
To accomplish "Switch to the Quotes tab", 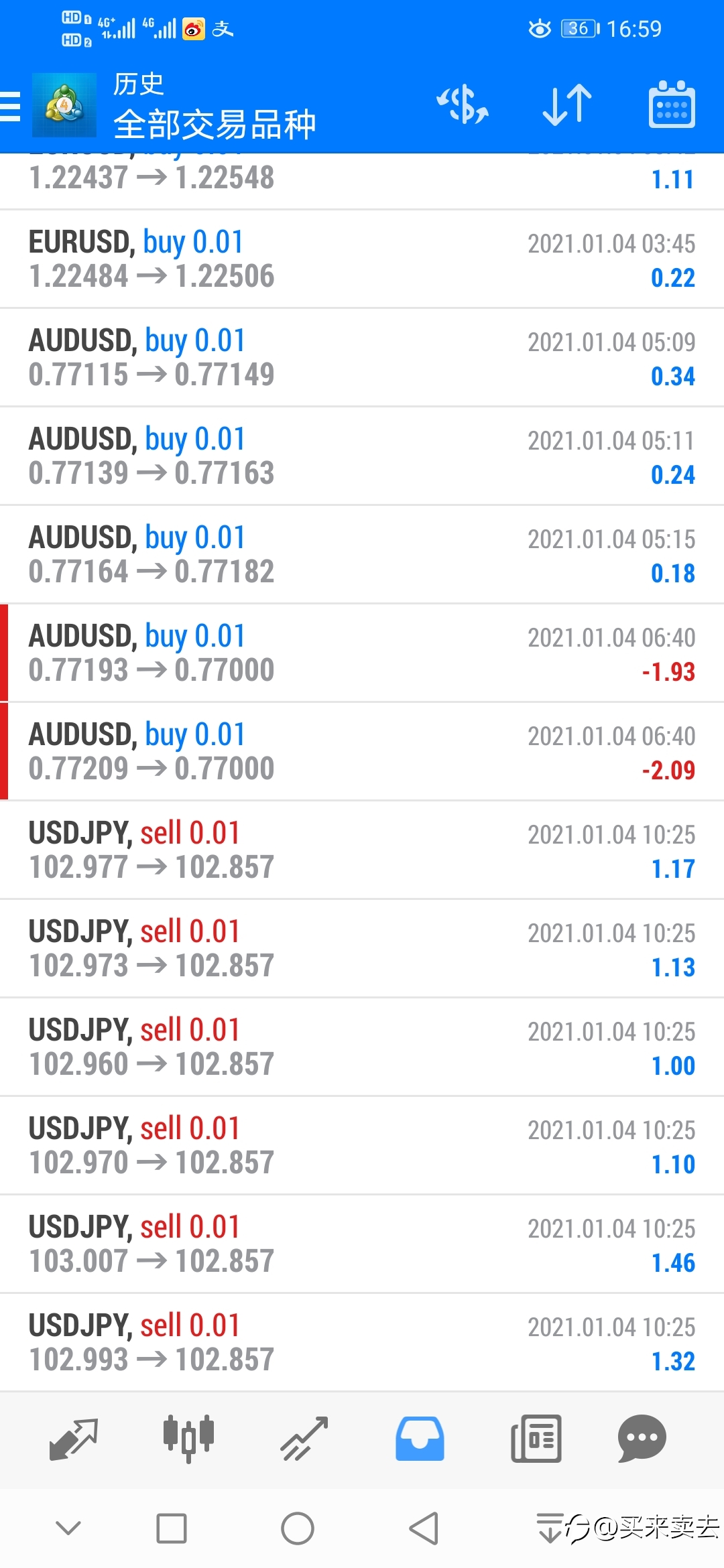I will click(x=74, y=1439).
